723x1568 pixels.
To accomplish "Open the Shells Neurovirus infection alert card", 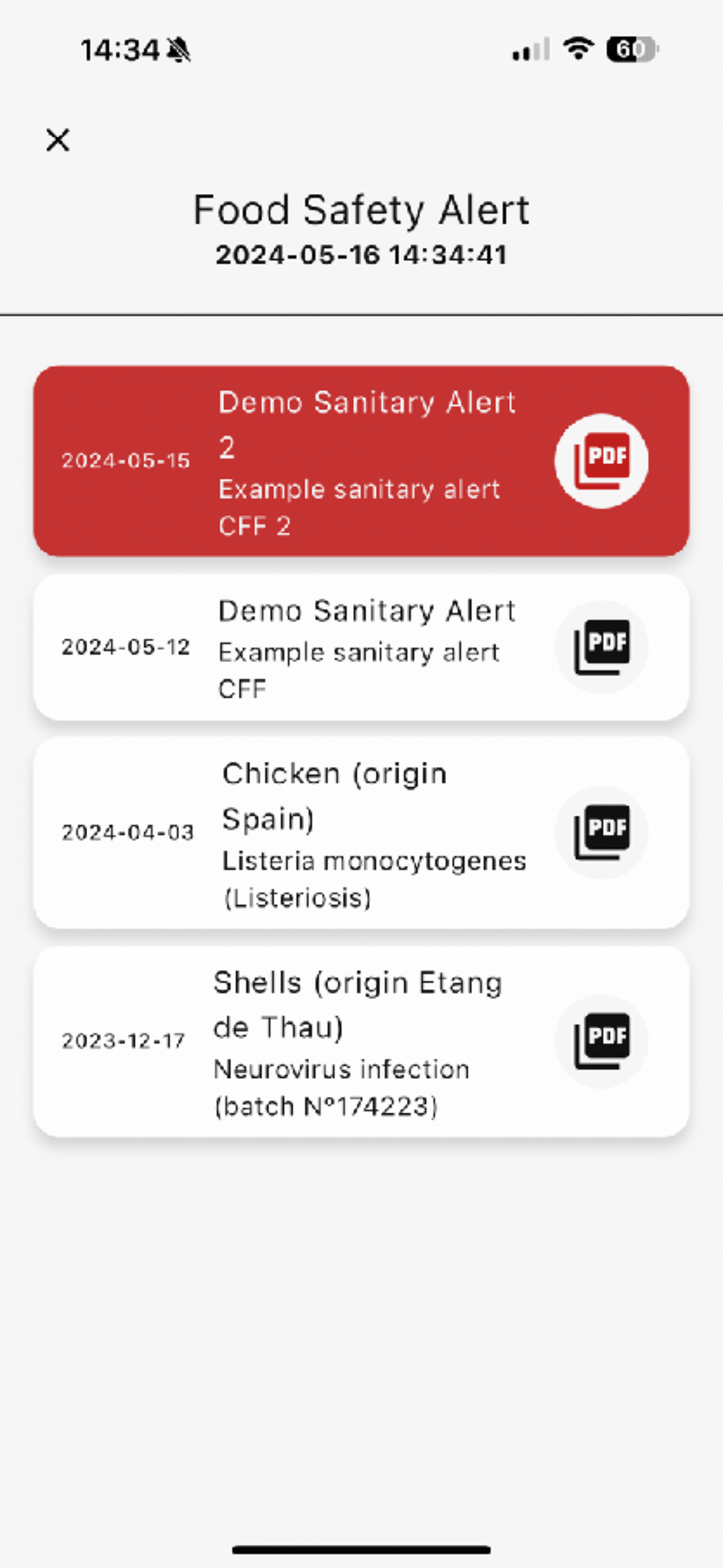I will coord(361,1042).
